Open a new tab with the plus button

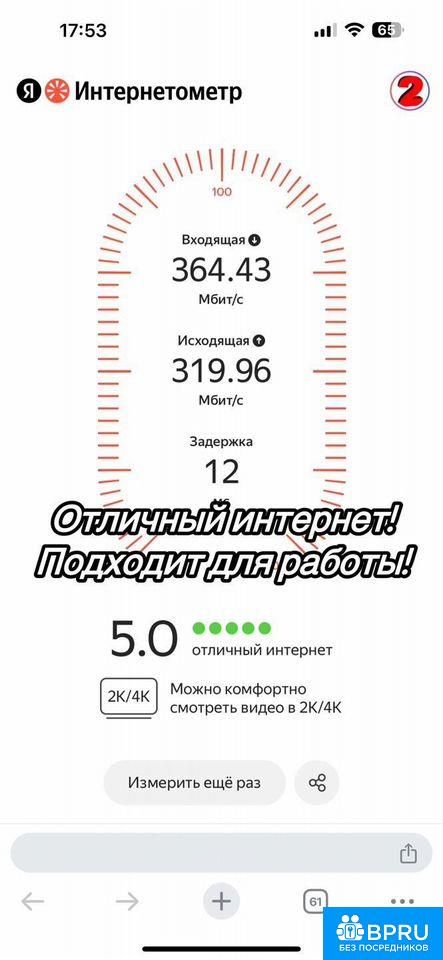tap(222, 901)
